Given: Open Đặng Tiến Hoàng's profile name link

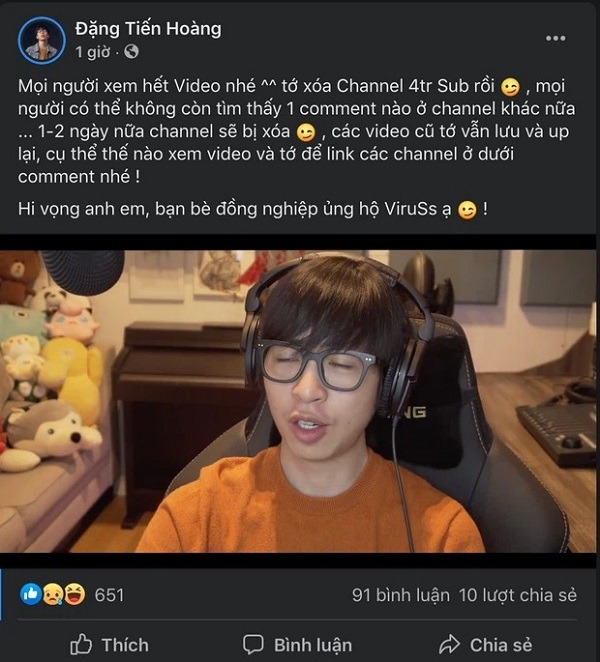Looking at the screenshot, I should (x=147, y=28).
